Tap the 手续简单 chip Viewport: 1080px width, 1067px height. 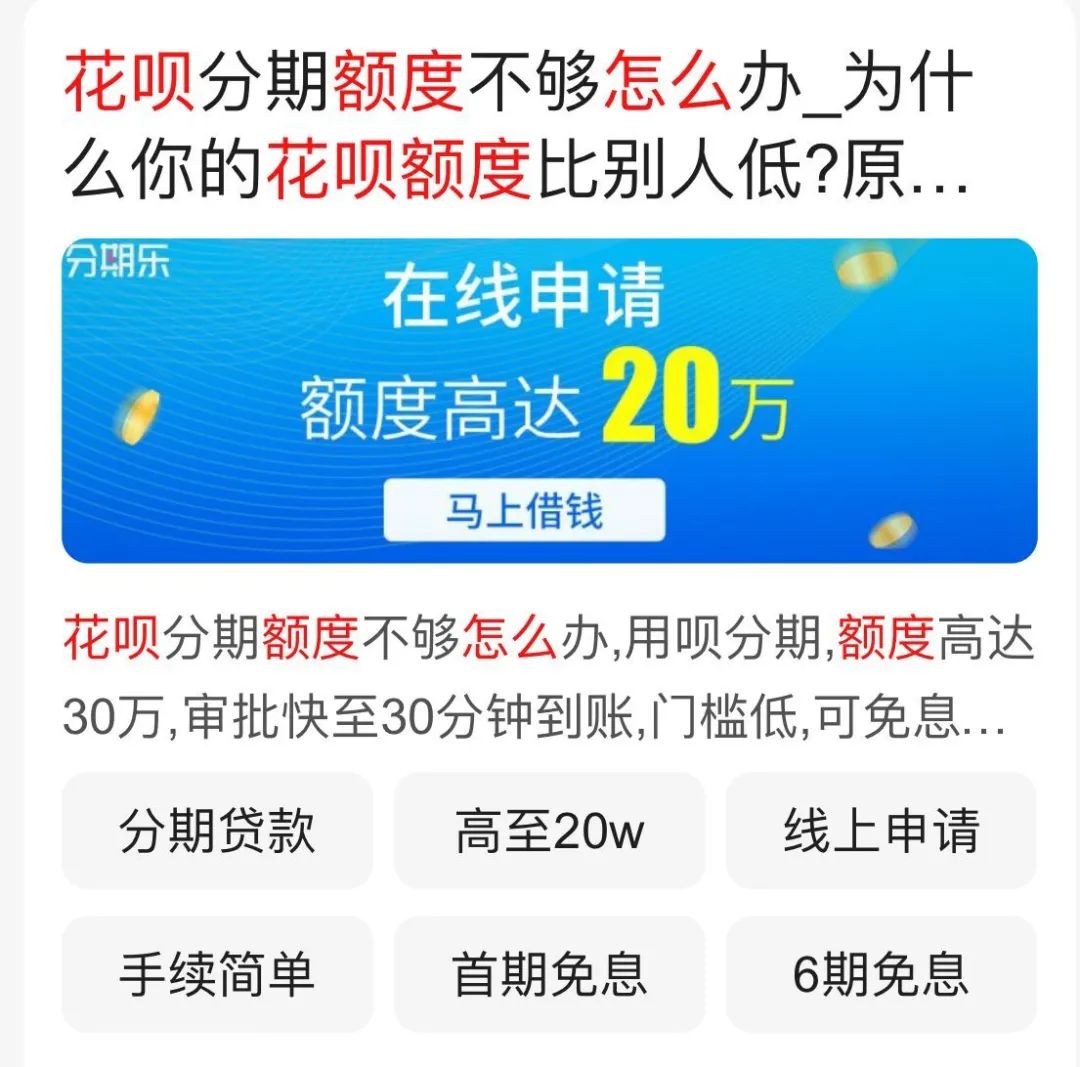click(x=217, y=974)
